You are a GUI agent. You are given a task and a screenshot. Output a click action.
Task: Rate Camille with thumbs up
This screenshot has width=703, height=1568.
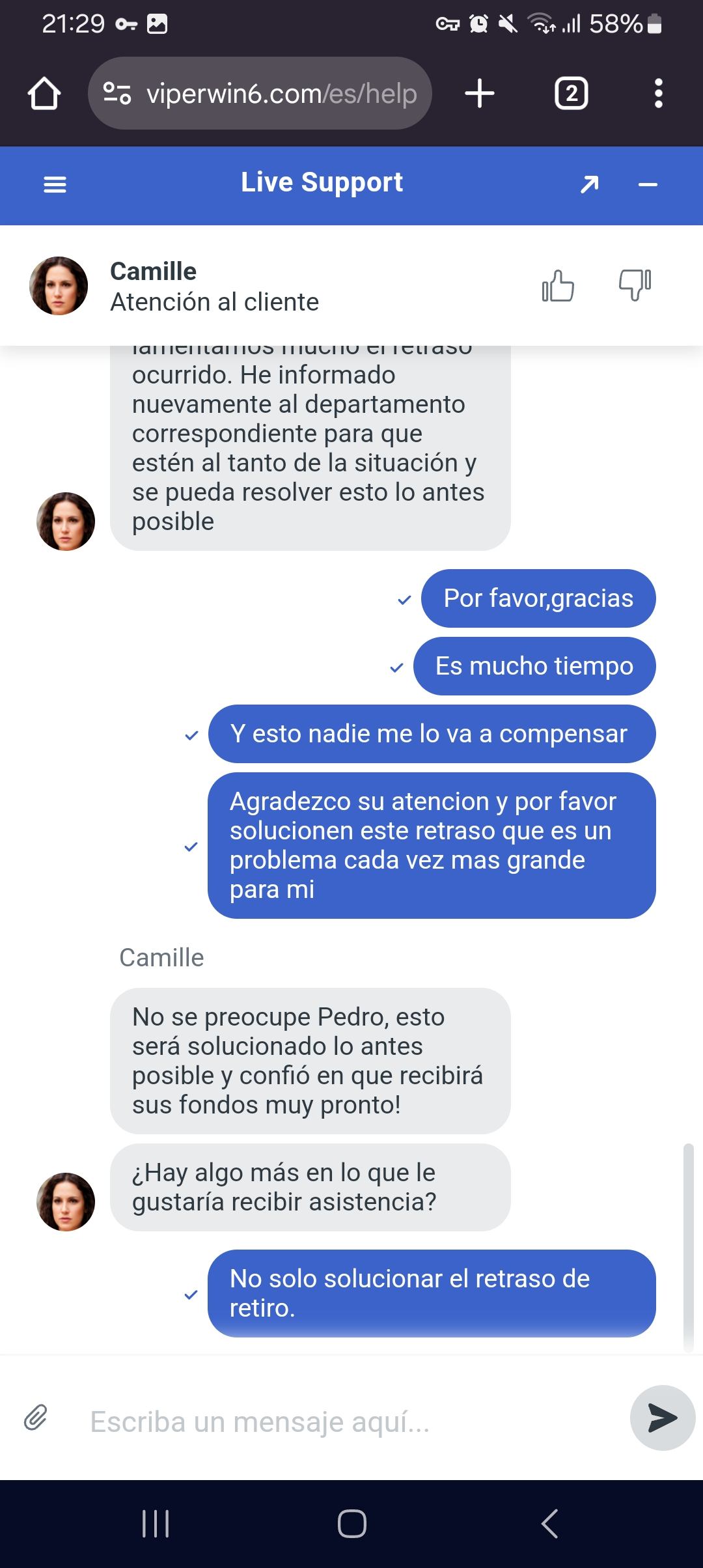click(x=558, y=285)
